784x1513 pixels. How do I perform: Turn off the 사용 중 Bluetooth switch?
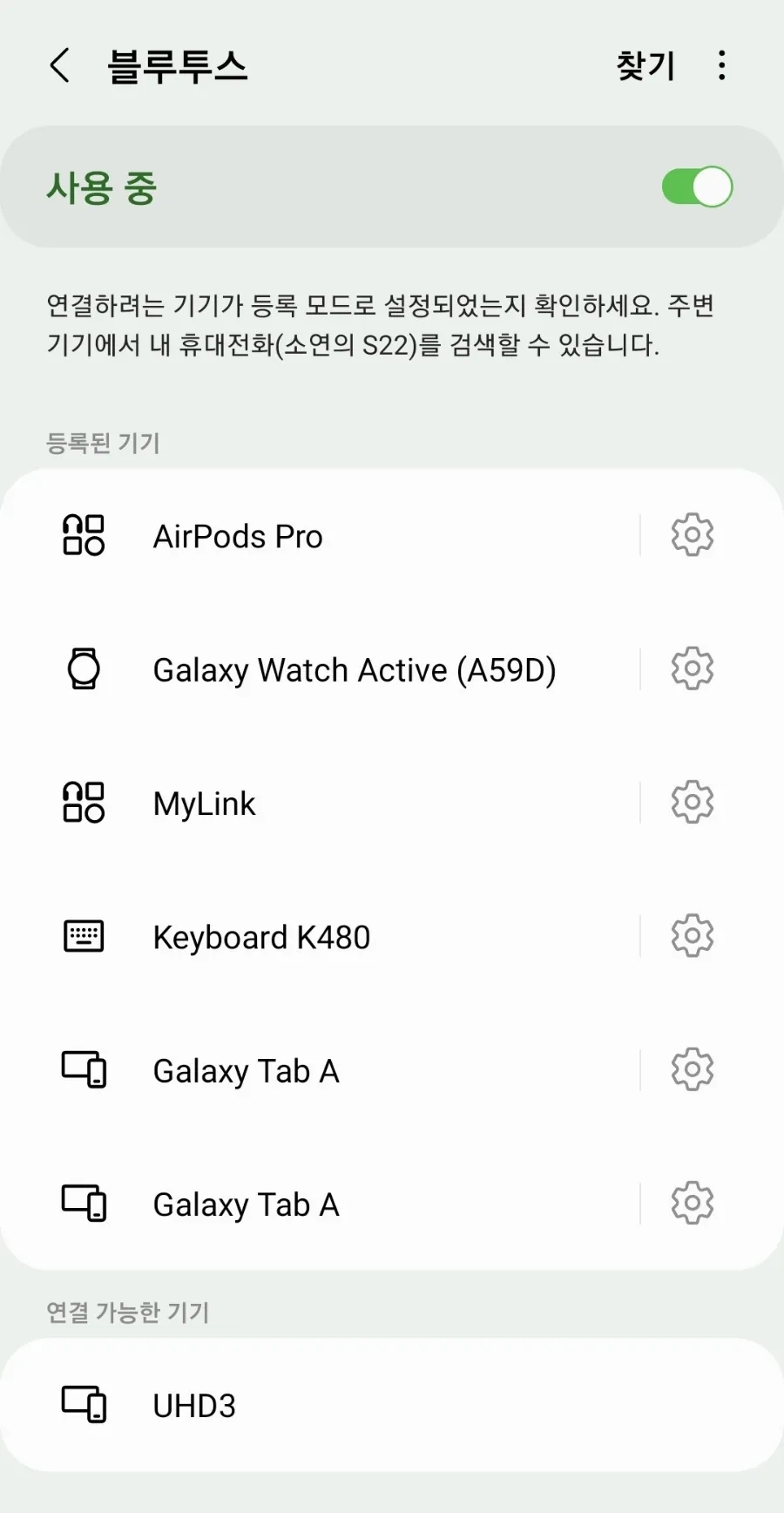click(697, 187)
